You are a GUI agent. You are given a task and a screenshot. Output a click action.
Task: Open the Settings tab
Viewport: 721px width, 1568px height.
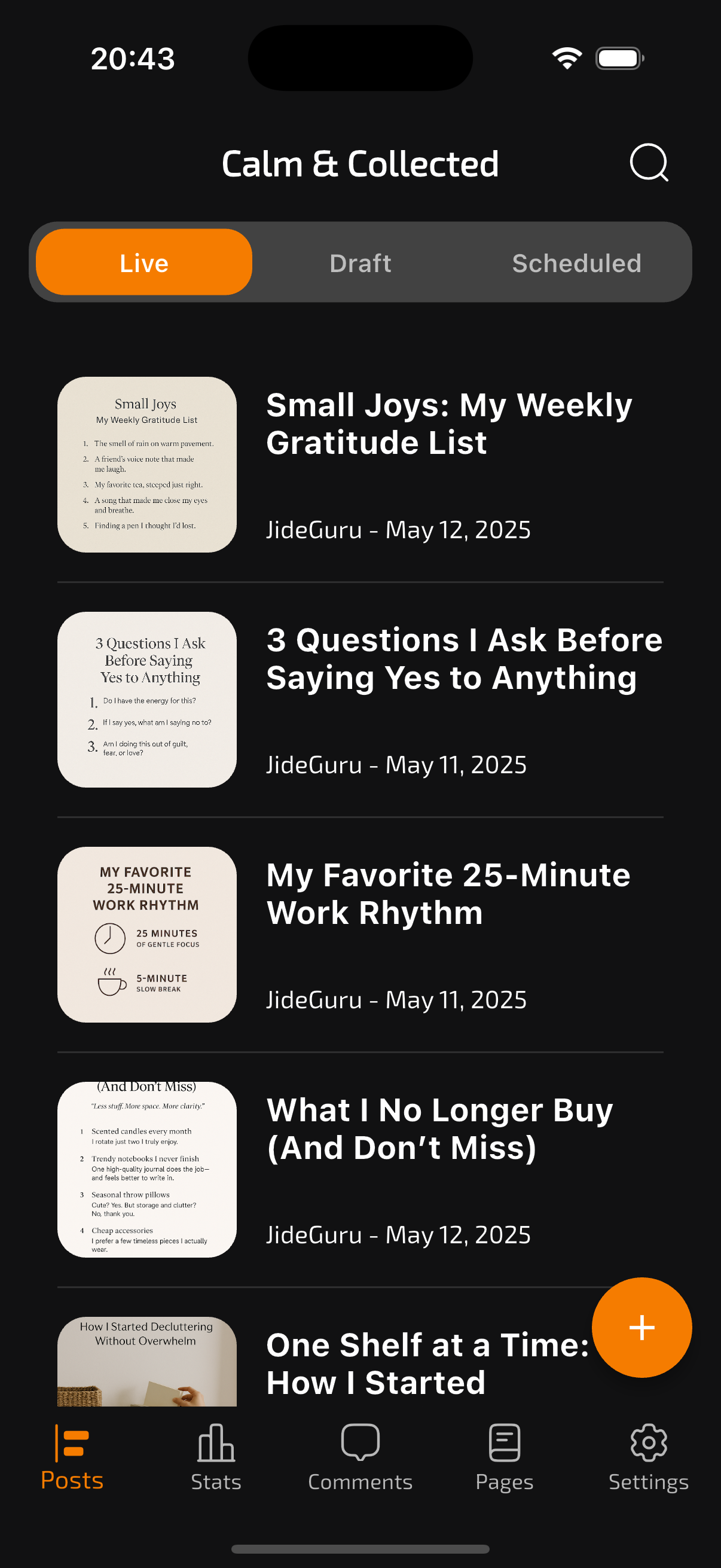click(649, 1459)
